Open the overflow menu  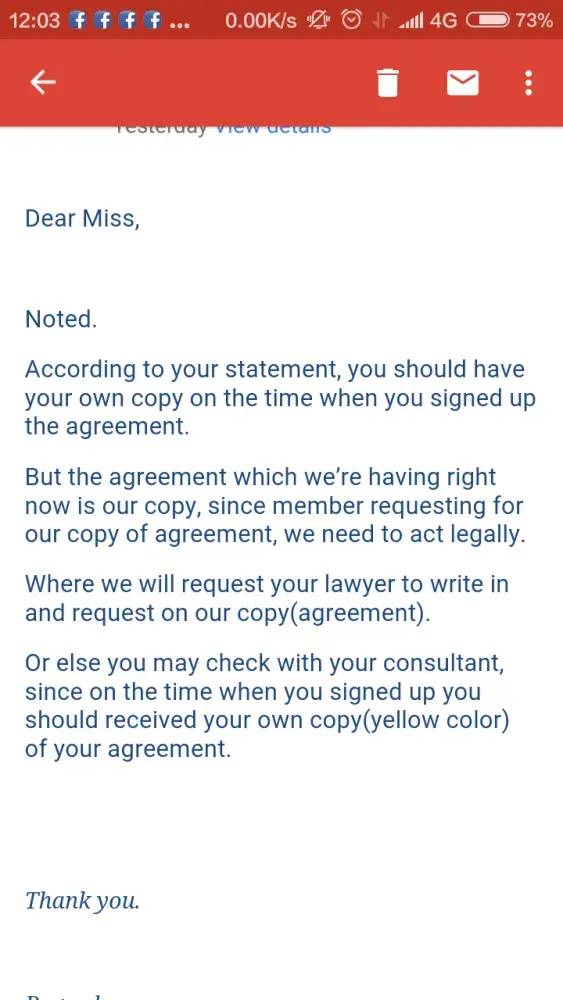click(528, 83)
